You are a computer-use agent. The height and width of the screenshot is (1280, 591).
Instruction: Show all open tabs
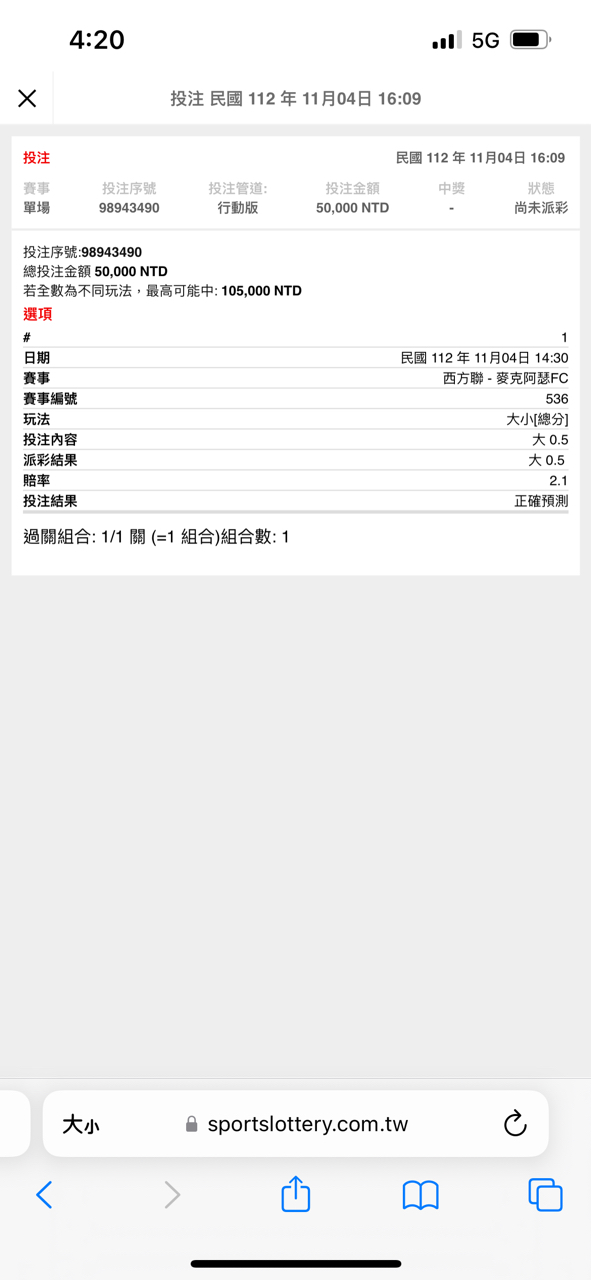click(x=545, y=1194)
